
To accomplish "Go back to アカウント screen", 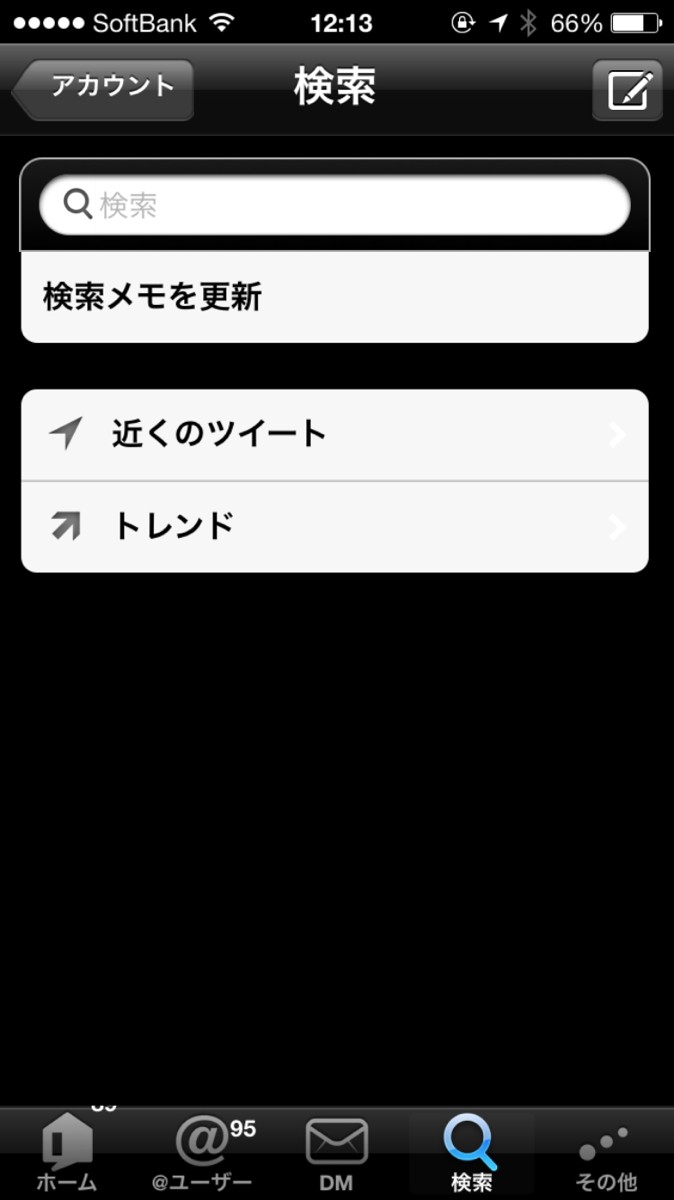I will coord(105,89).
